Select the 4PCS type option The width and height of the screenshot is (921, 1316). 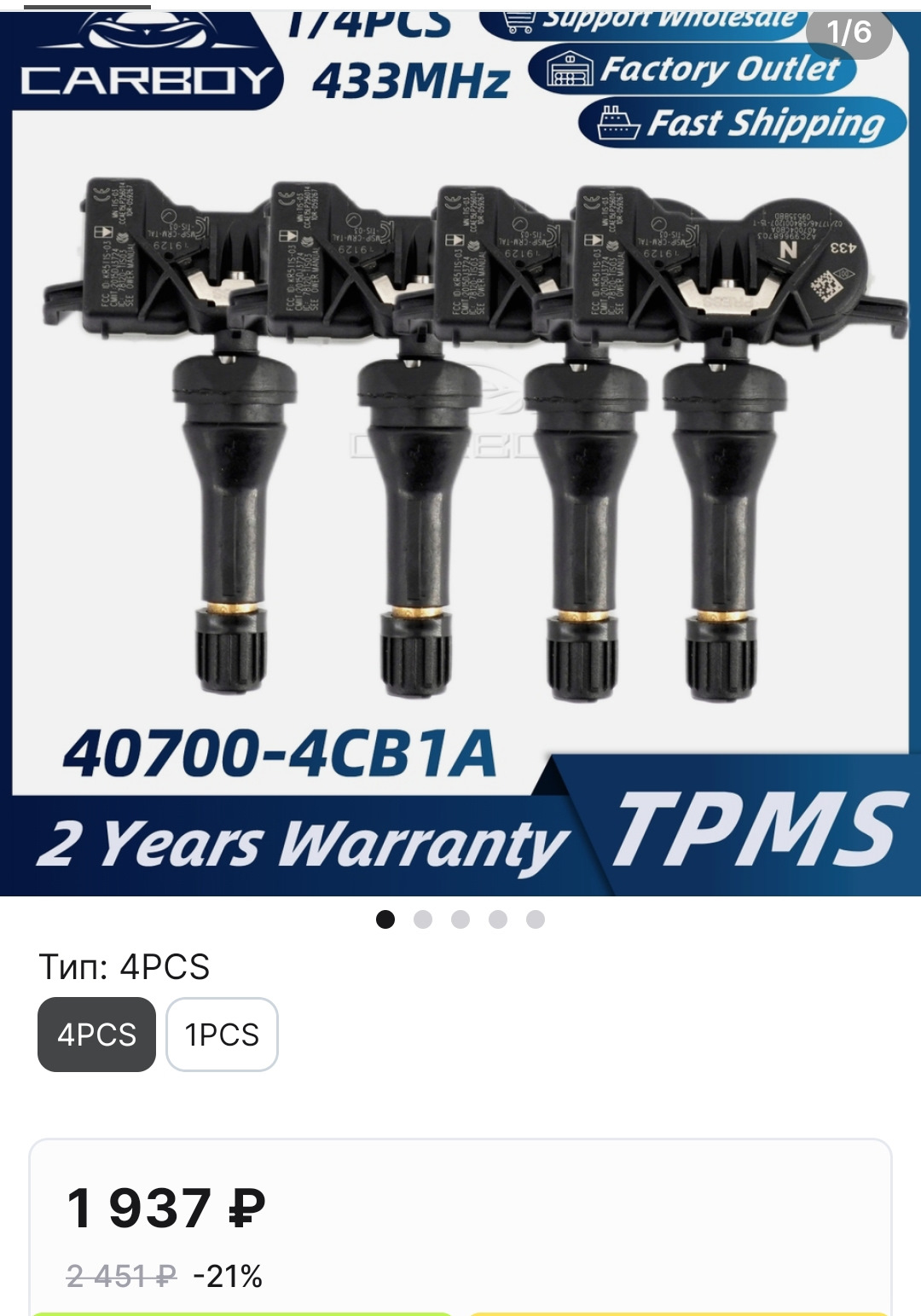point(96,1034)
